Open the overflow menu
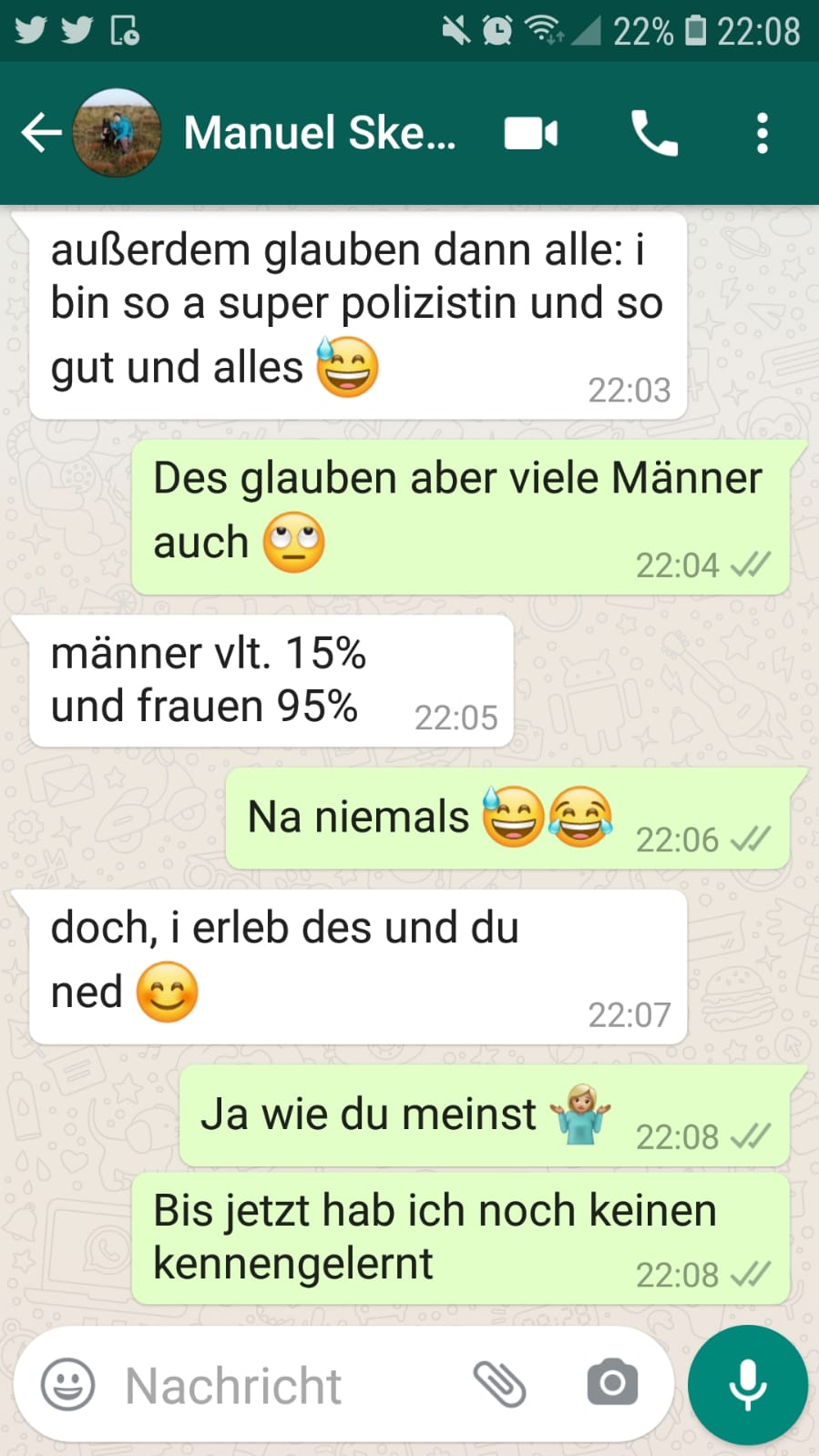The height and width of the screenshot is (1456, 819). [x=763, y=133]
